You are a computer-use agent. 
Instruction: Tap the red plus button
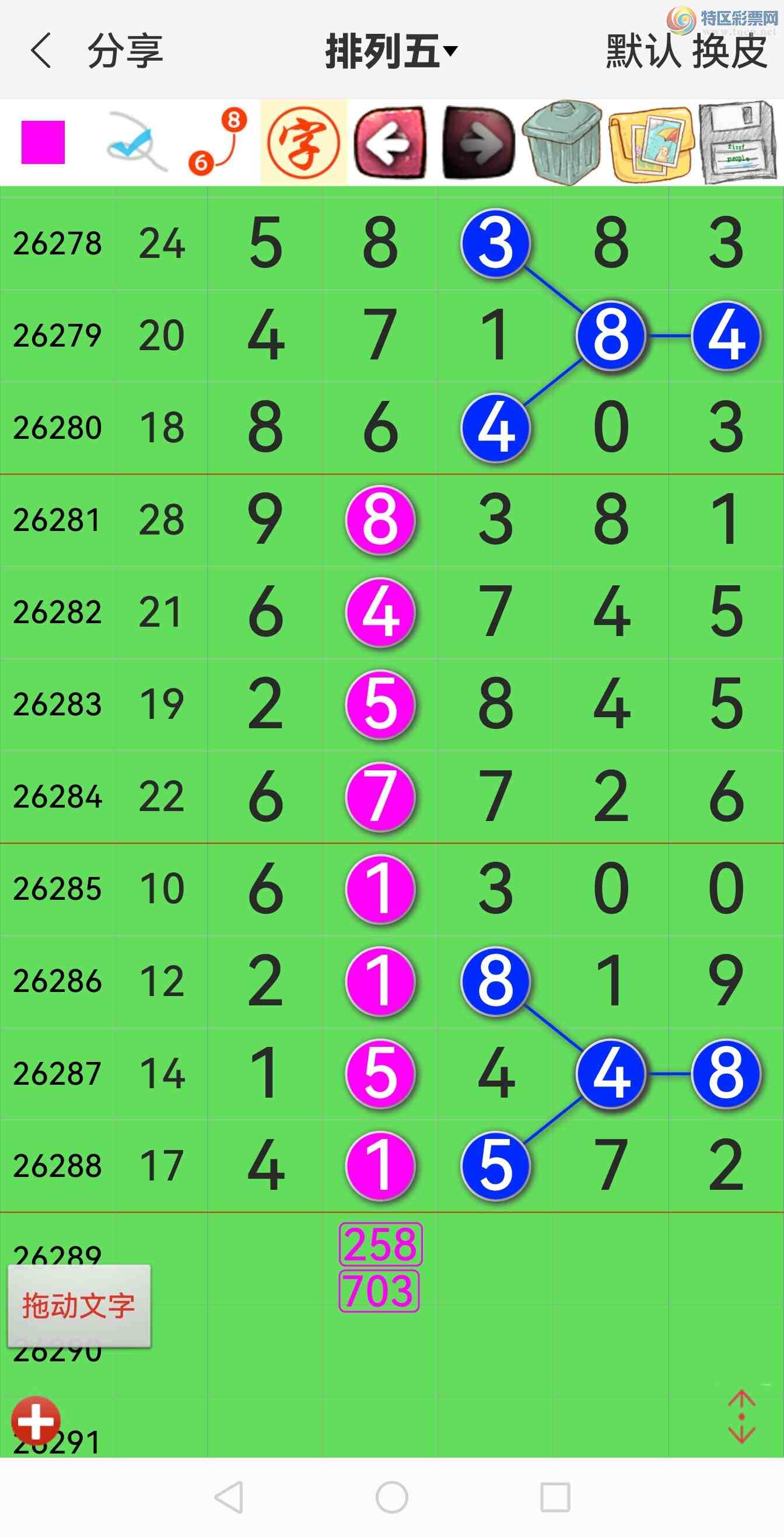(36, 1421)
